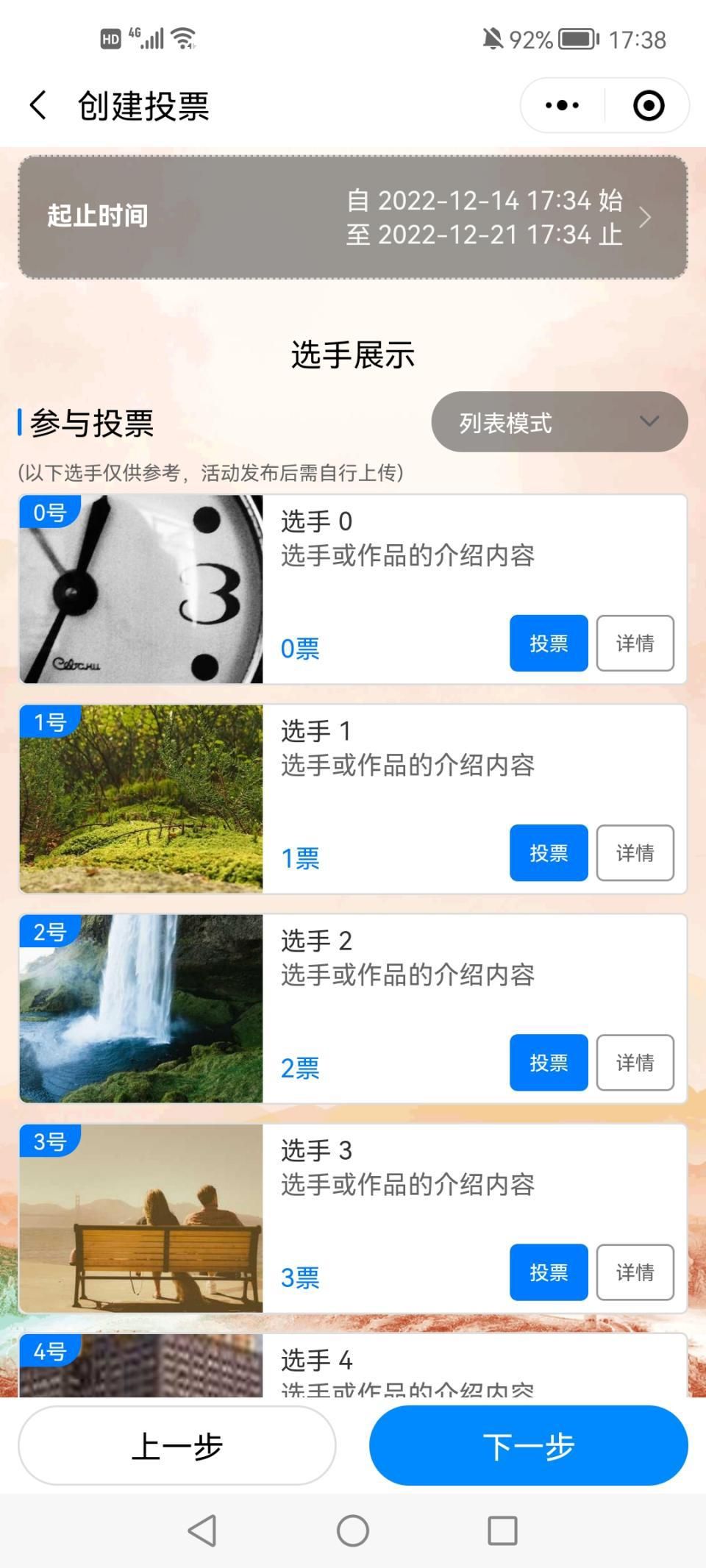This screenshot has width=706, height=1568.
Task: Vote for 选手 2
Action: coord(549,1063)
